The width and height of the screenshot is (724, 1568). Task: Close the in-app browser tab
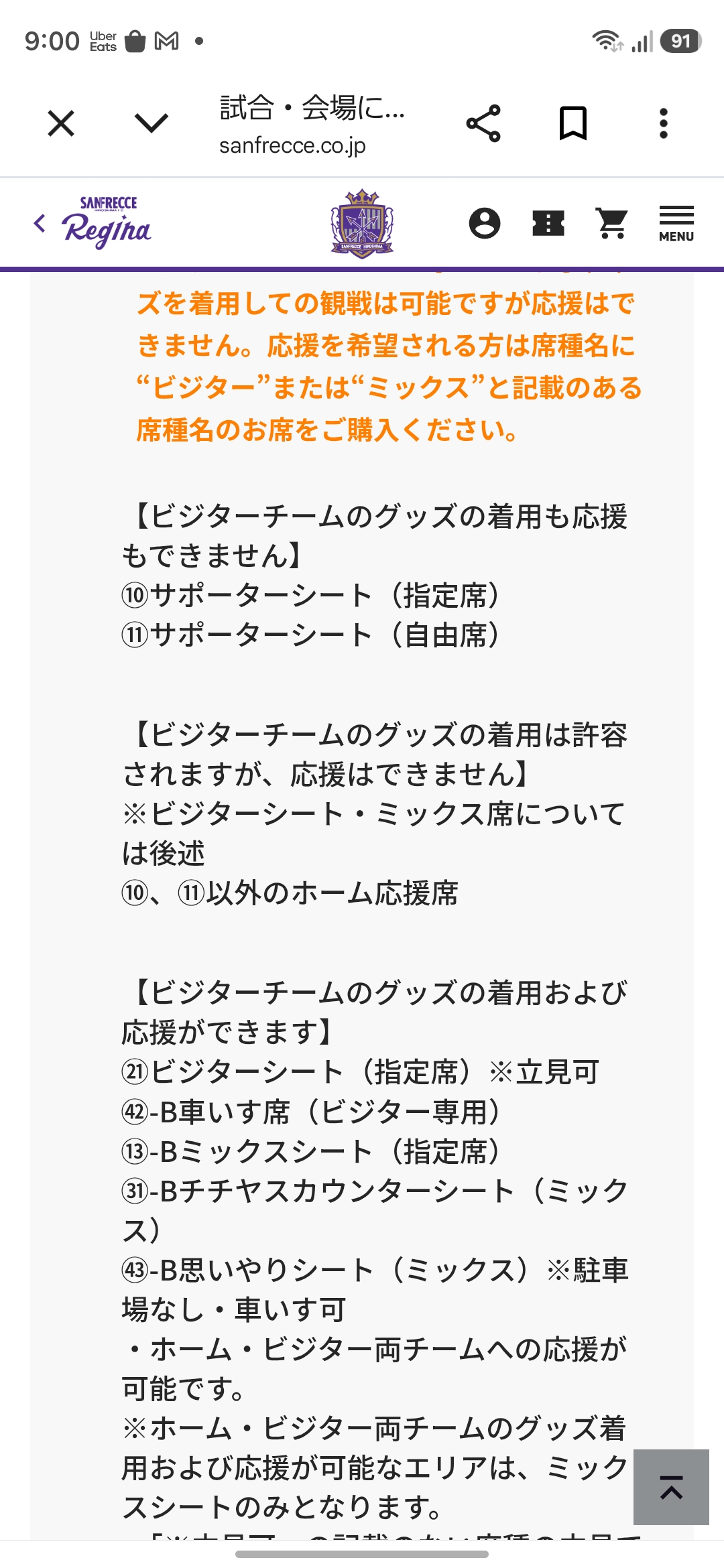click(61, 123)
